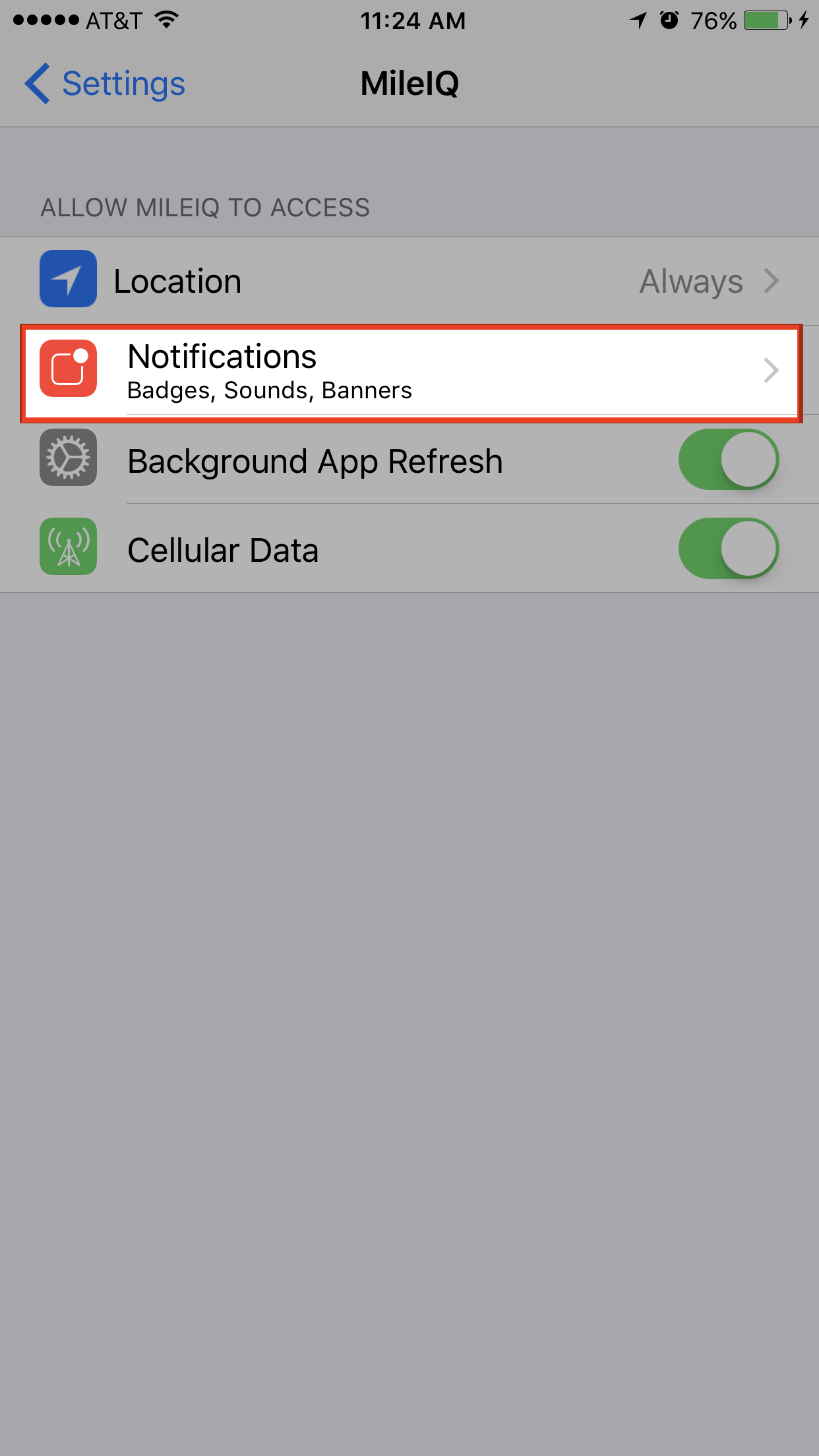The image size is (819, 1456).
Task: Open the Location access row
Action: click(x=409, y=281)
